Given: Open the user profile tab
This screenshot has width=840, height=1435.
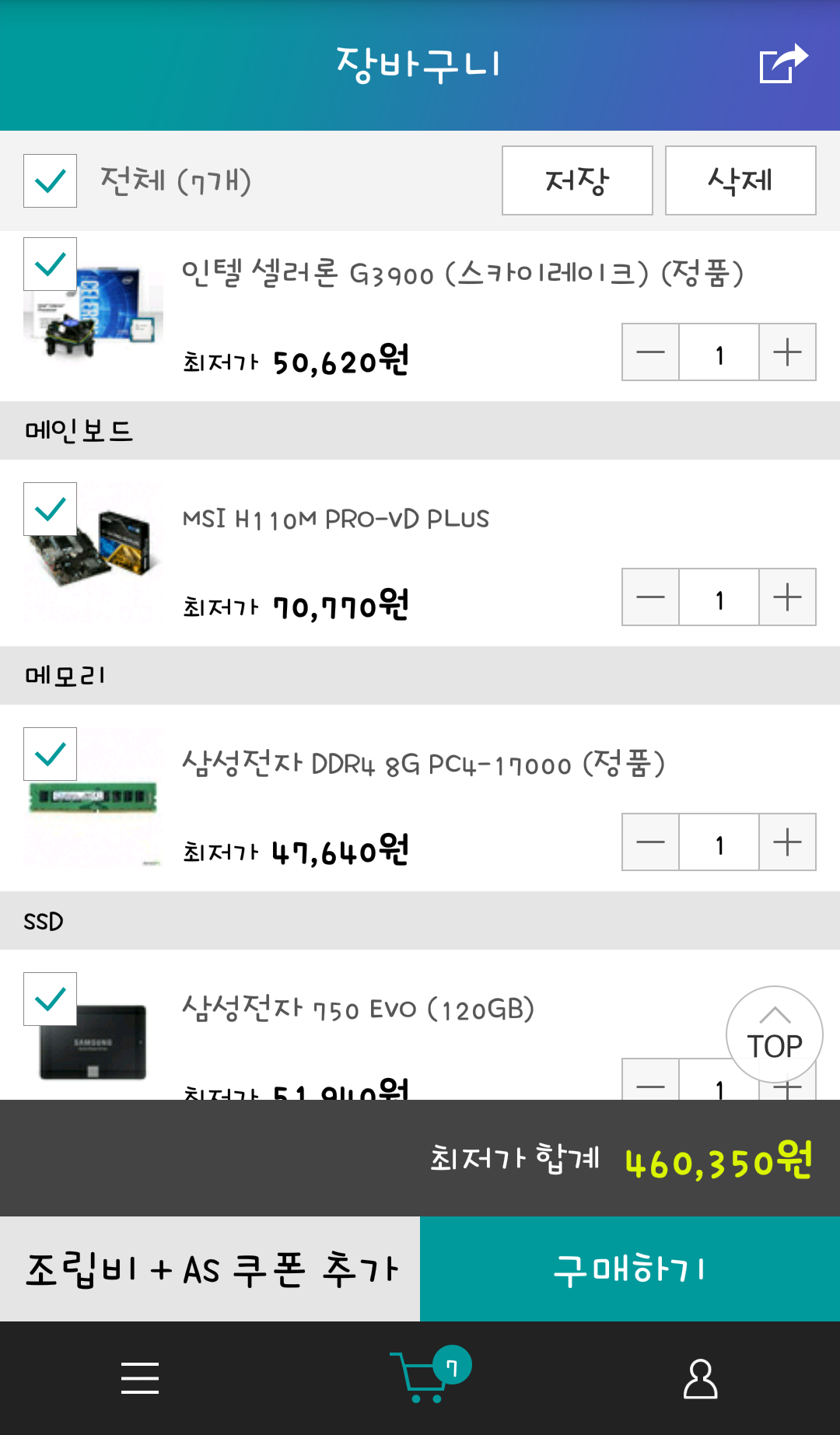Looking at the screenshot, I should 700,1378.
